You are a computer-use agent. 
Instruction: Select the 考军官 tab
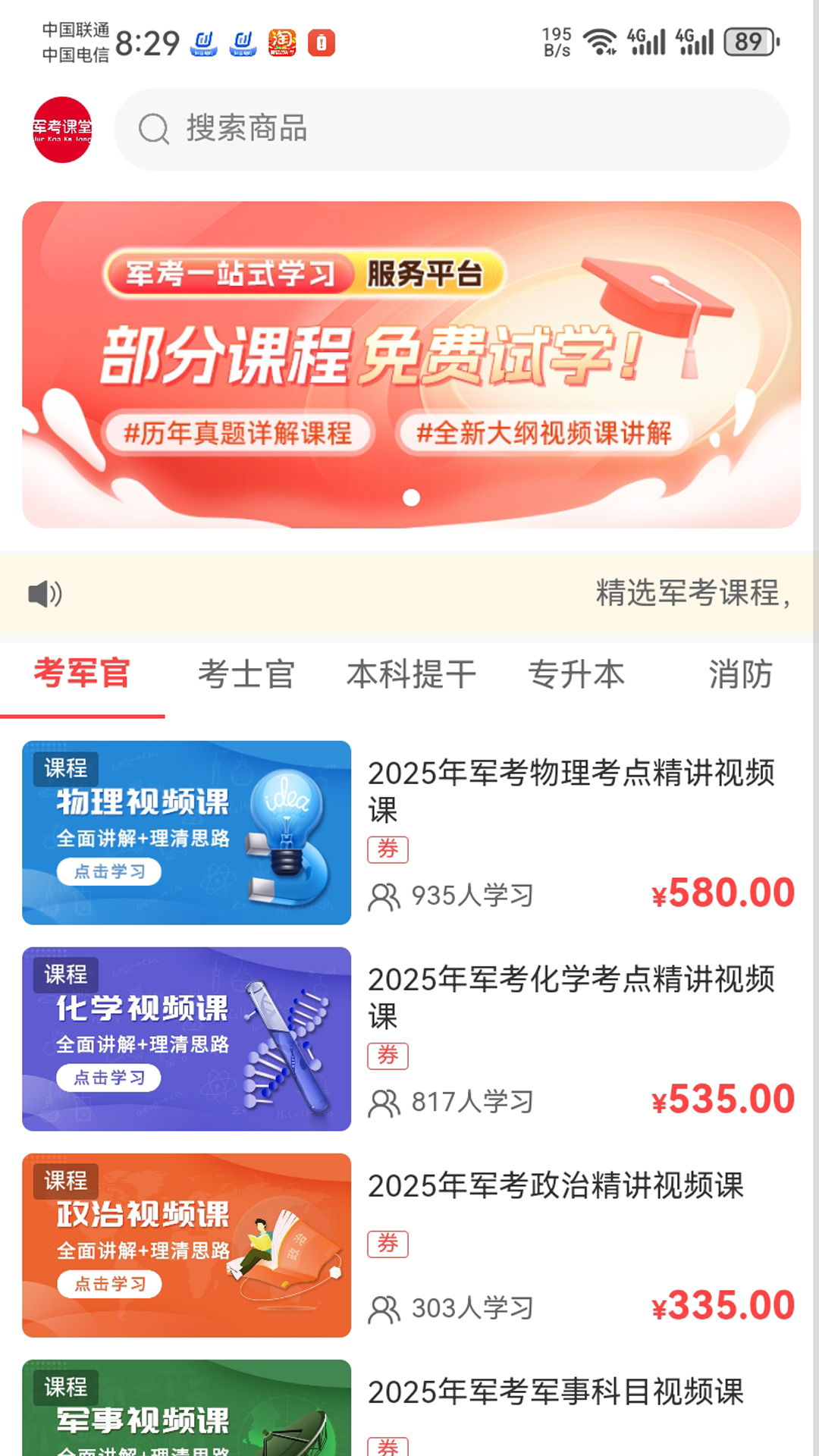(83, 674)
